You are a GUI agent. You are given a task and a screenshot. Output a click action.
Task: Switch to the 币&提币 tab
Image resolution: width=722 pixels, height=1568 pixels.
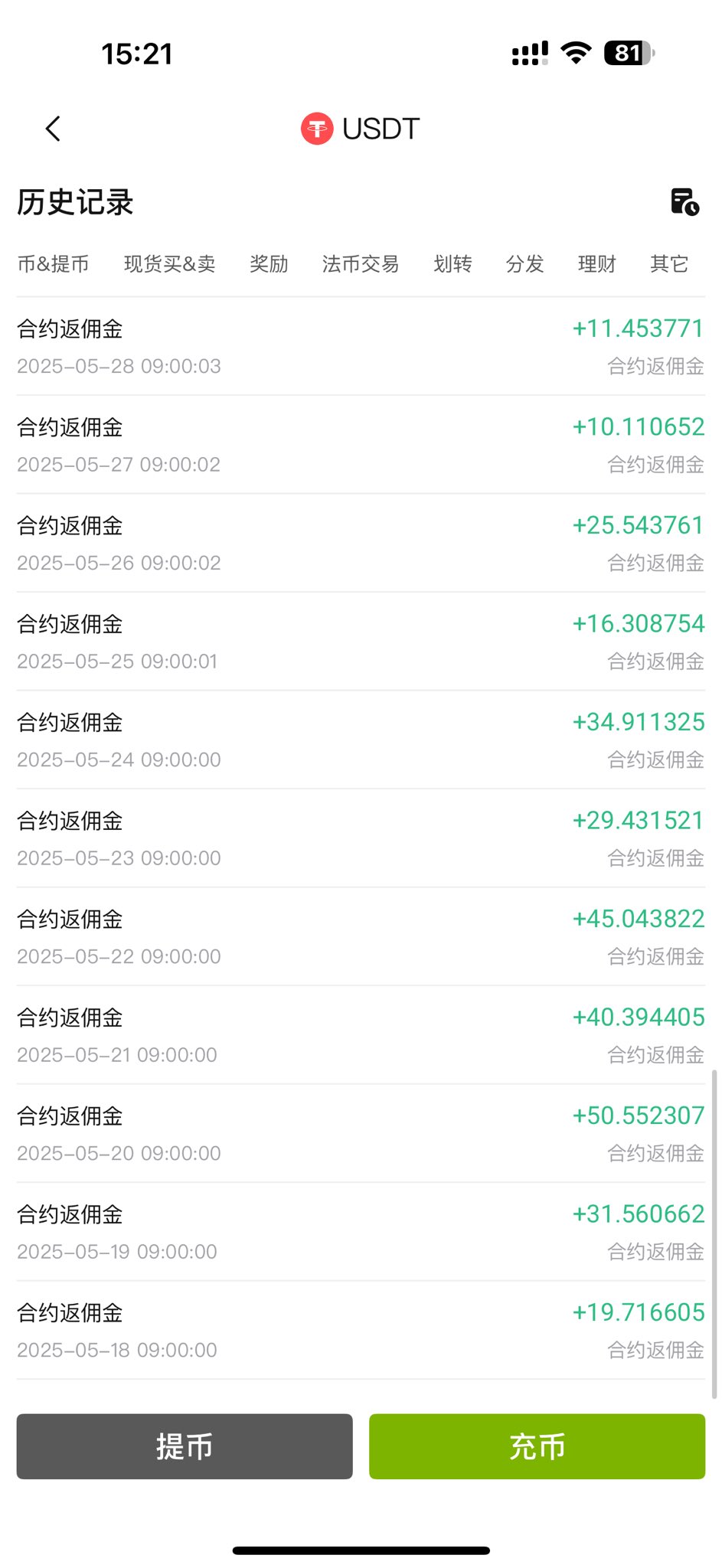pos(53,264)
